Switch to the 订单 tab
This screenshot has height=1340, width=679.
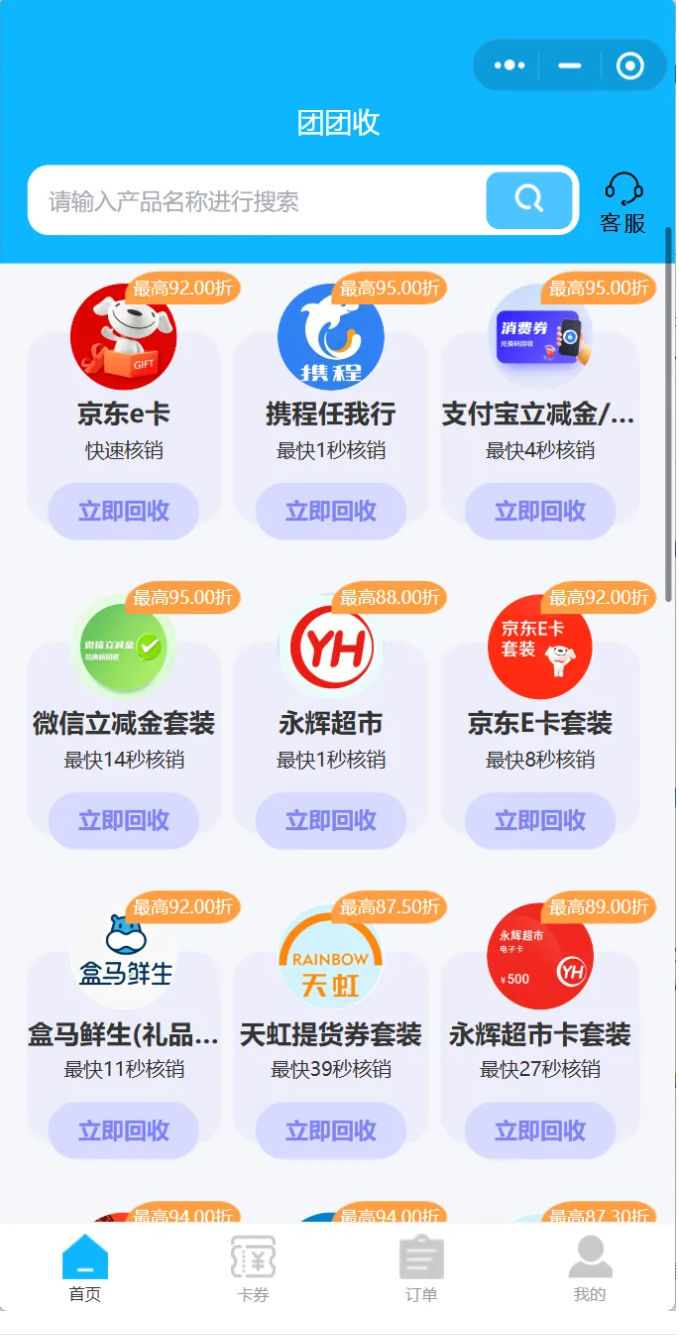pyautogui.click(x=421, y=1268)
